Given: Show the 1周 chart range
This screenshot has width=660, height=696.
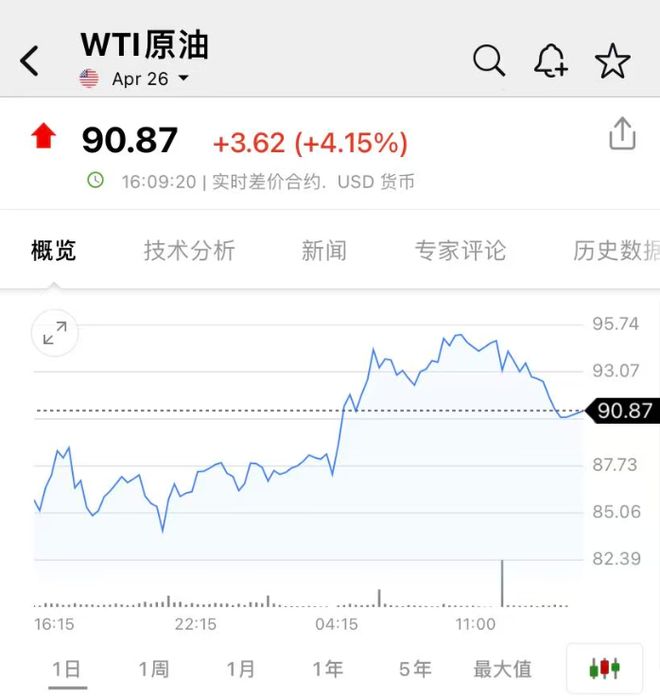Looking at the screenshot, I should point(153,669).
